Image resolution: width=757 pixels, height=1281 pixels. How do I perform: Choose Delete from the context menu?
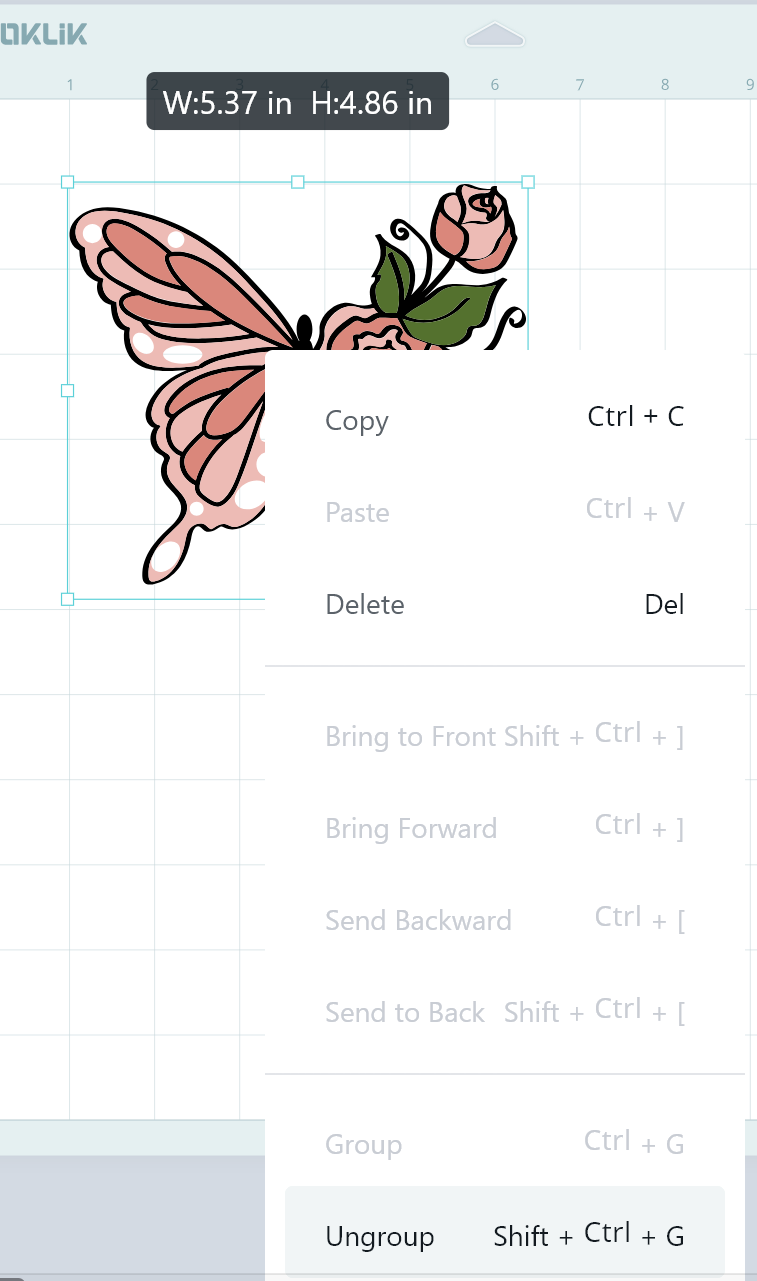pos(505,604)
